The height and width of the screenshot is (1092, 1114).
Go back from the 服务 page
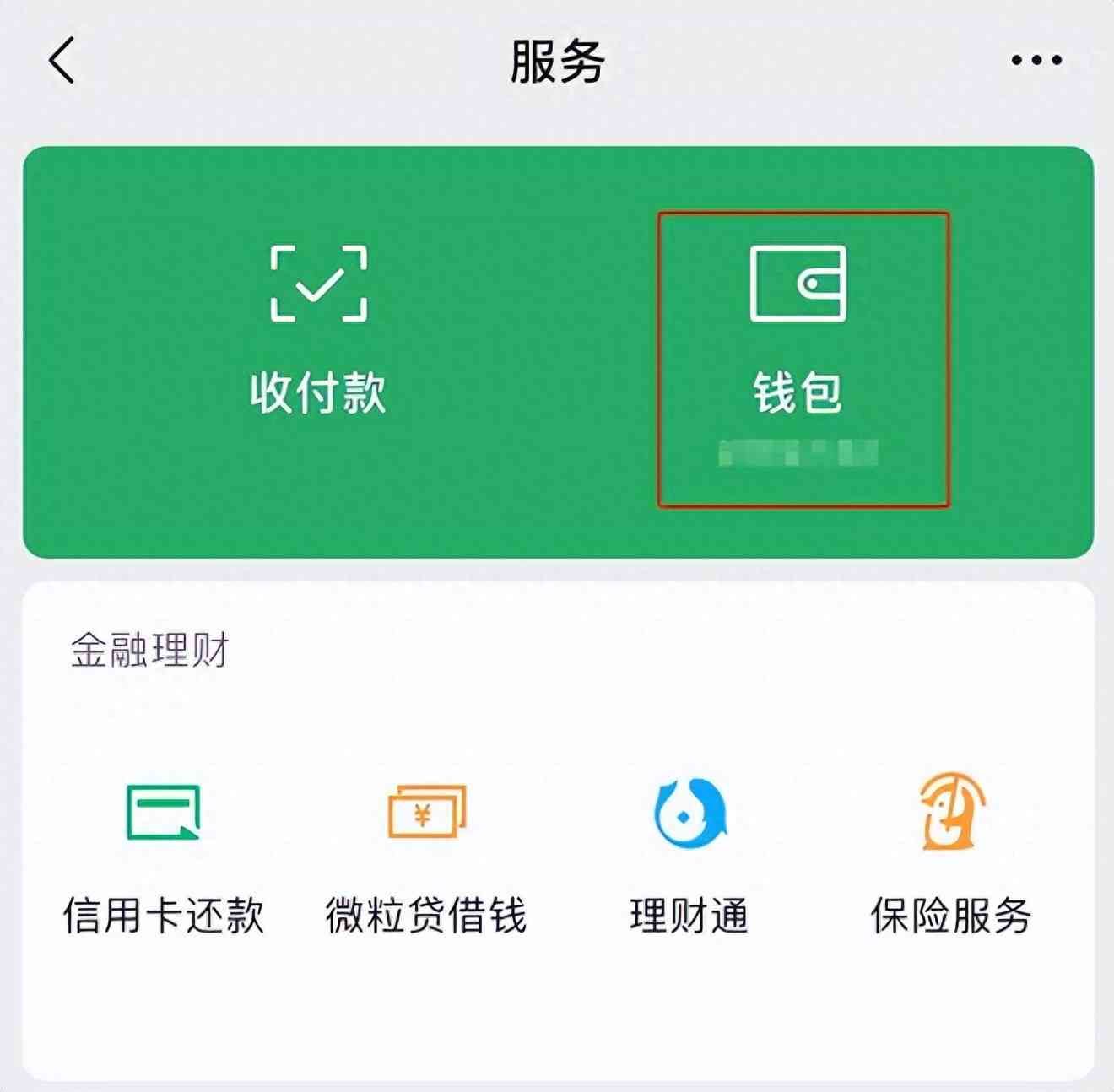pyautogui.click(x=62, y=61)
